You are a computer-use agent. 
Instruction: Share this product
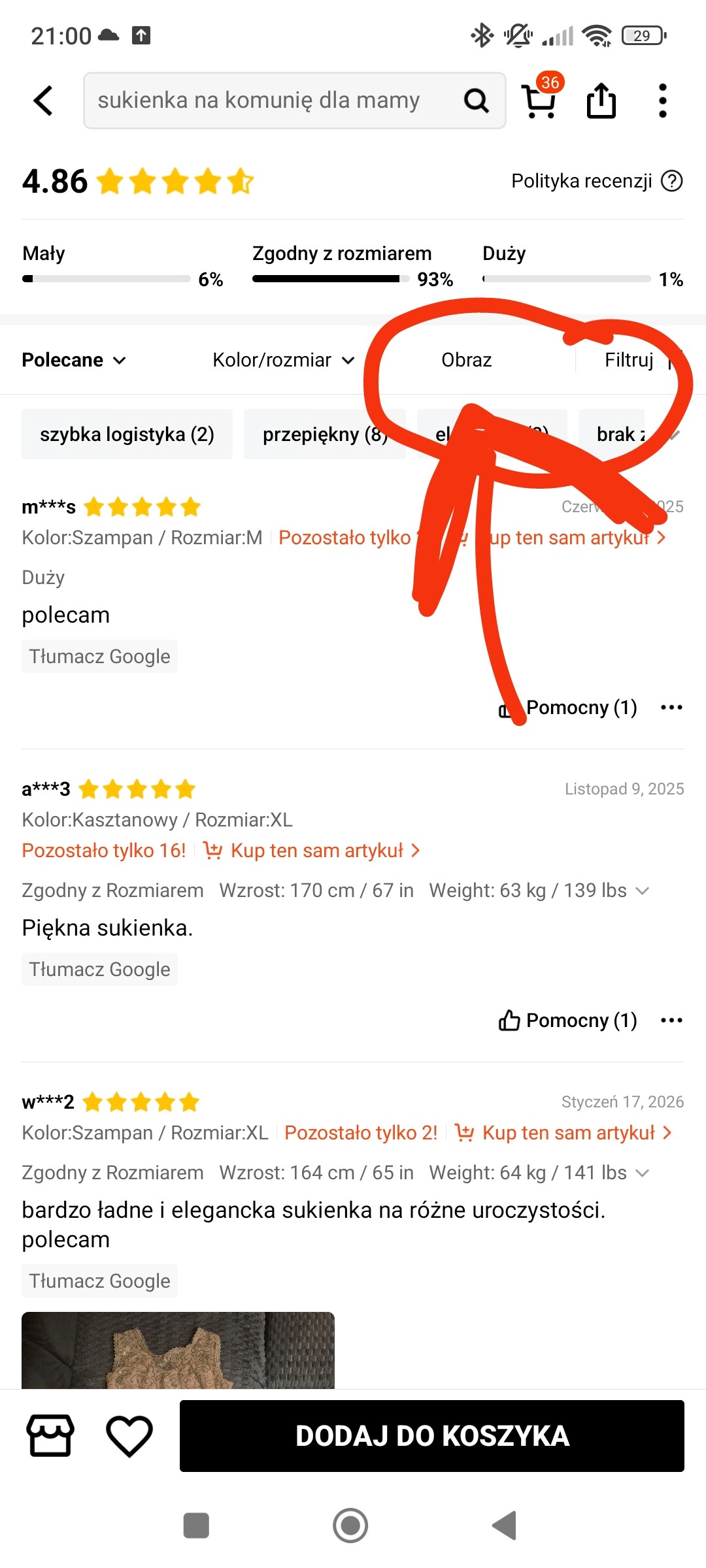601,101
